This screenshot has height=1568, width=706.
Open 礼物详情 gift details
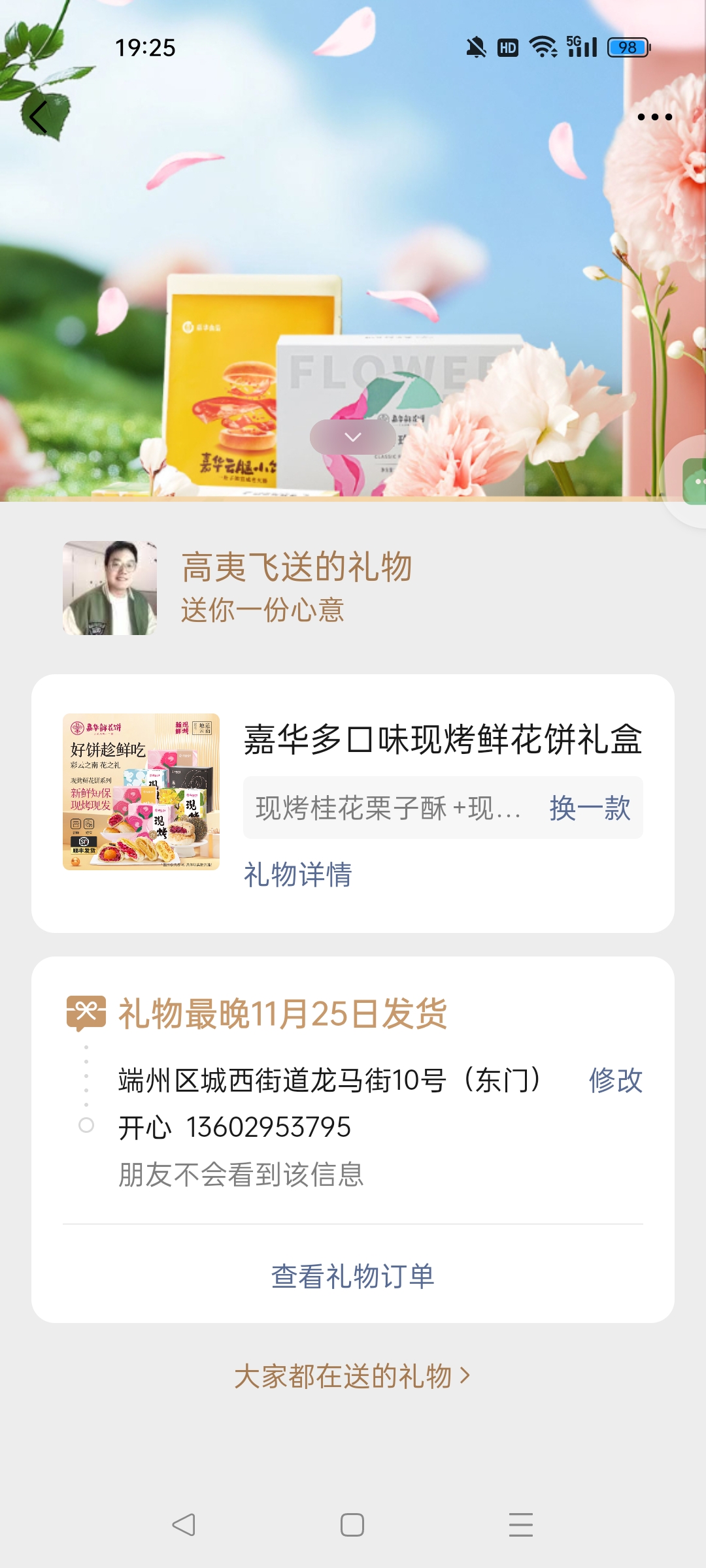298,875
